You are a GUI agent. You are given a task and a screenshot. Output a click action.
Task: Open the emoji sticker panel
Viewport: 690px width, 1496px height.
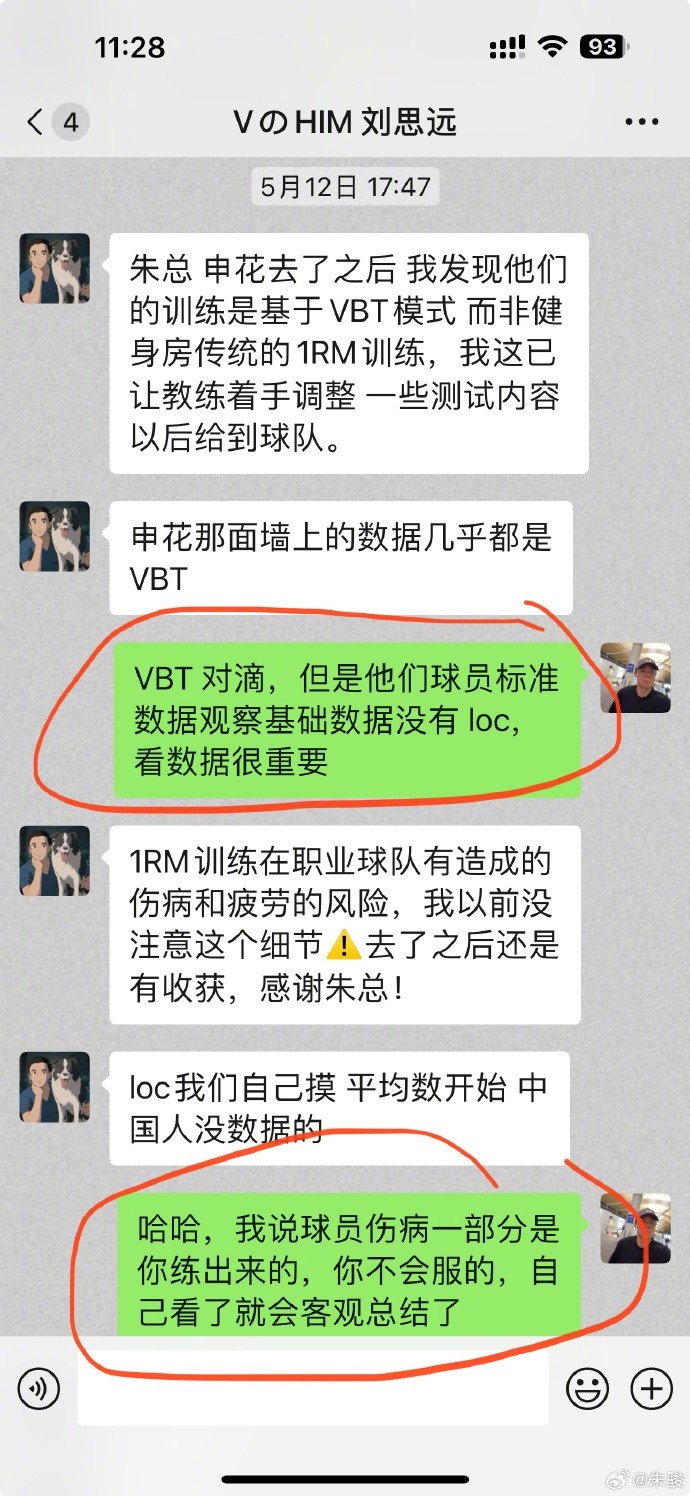587,1388
